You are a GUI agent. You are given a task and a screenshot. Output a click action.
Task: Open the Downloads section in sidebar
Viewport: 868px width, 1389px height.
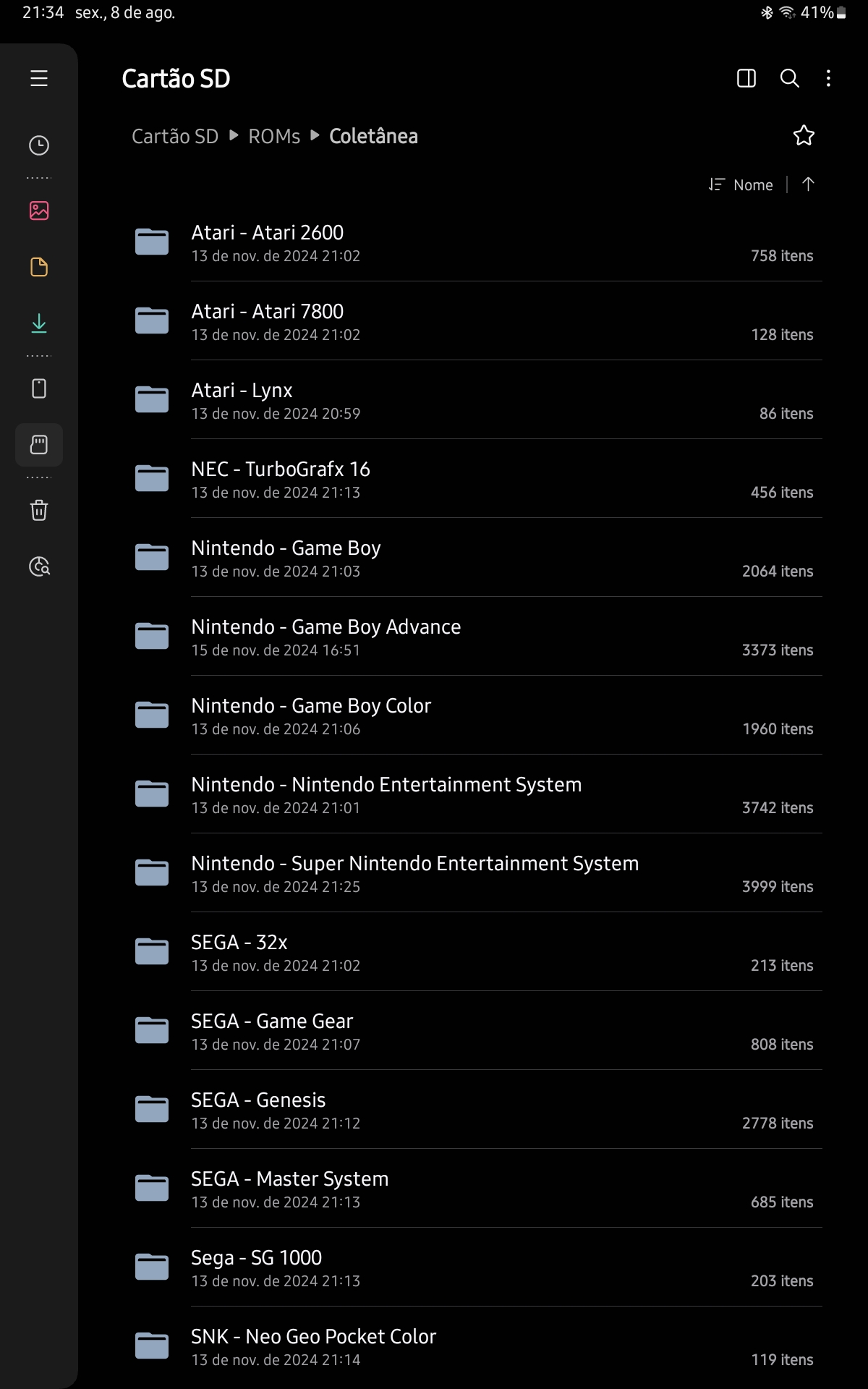tap(38, 324)
